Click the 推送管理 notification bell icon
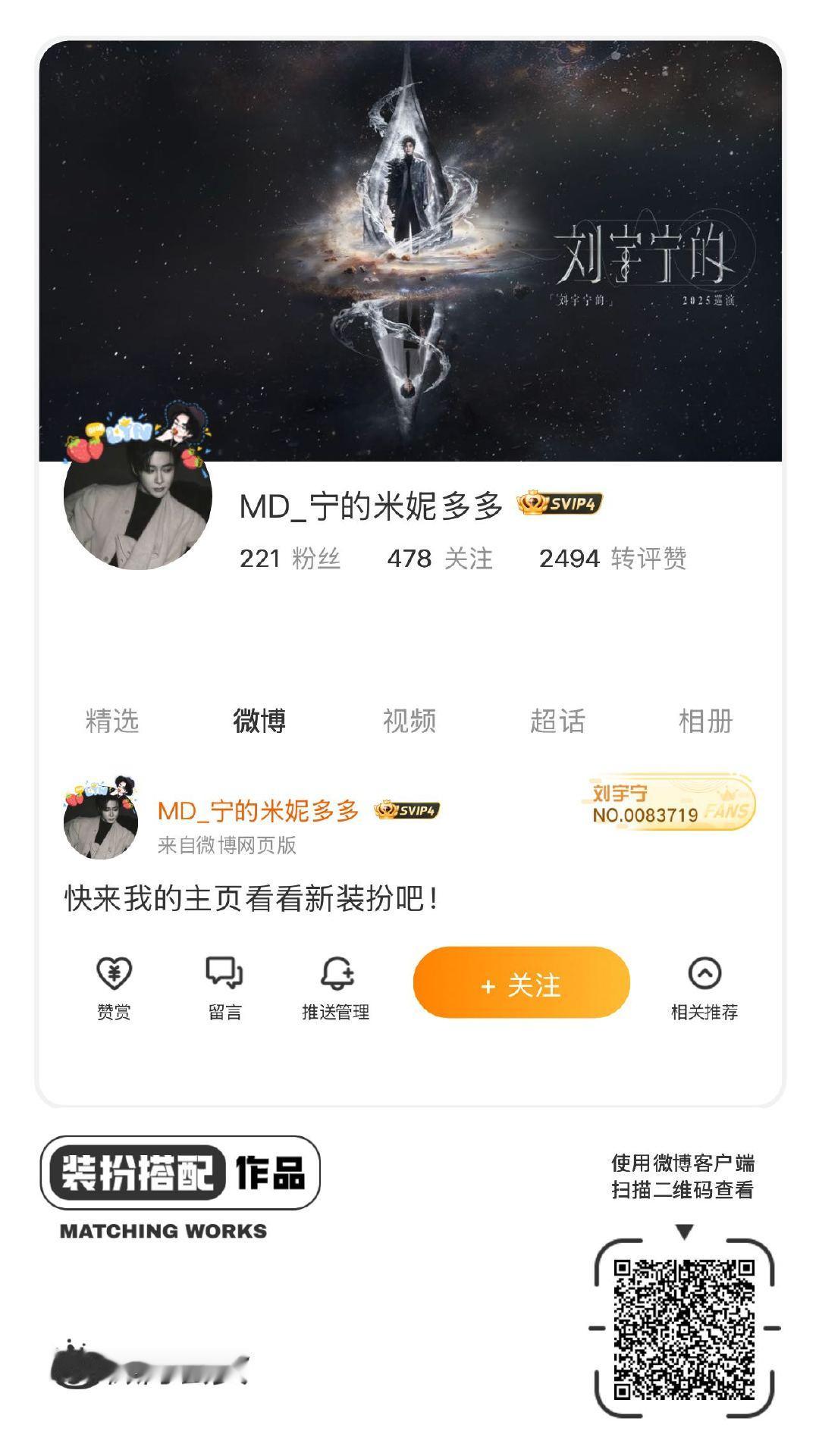 click(336, 973)
